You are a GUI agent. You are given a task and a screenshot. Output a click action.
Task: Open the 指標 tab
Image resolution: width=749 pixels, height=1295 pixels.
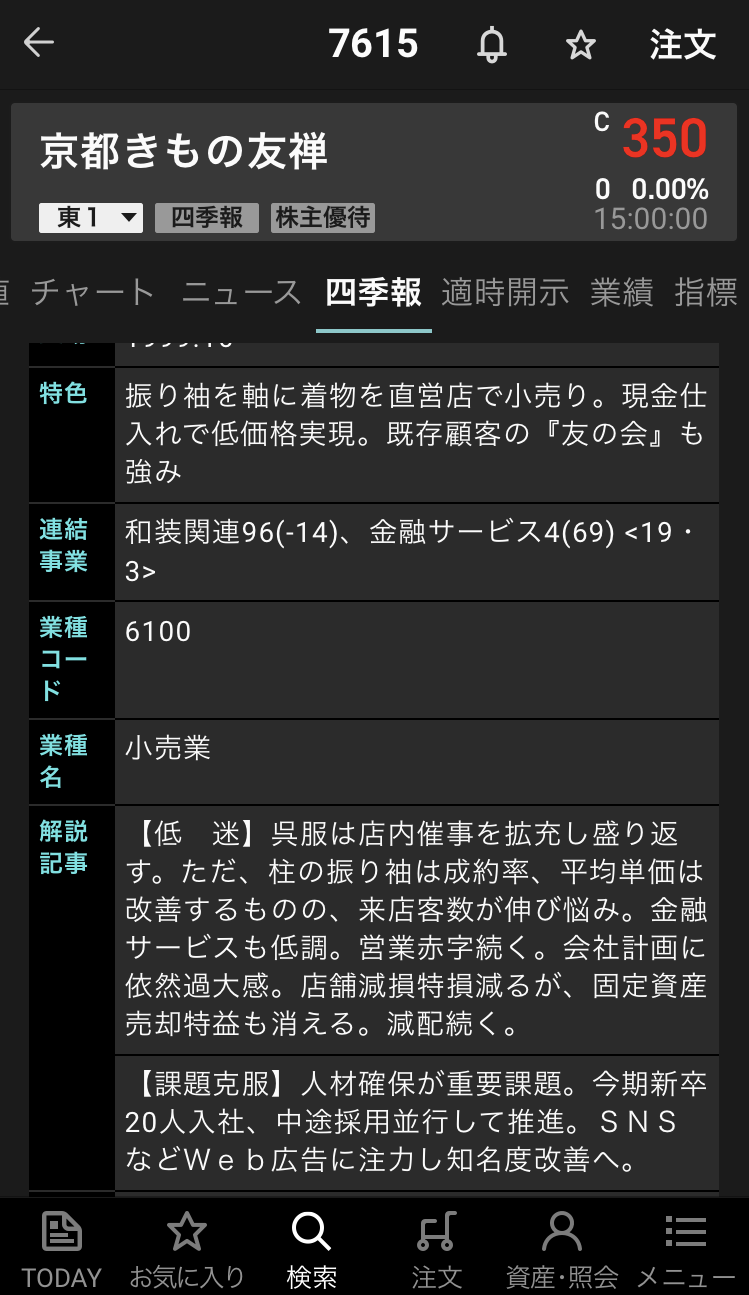pyautogui.click(x=706, y=292)
